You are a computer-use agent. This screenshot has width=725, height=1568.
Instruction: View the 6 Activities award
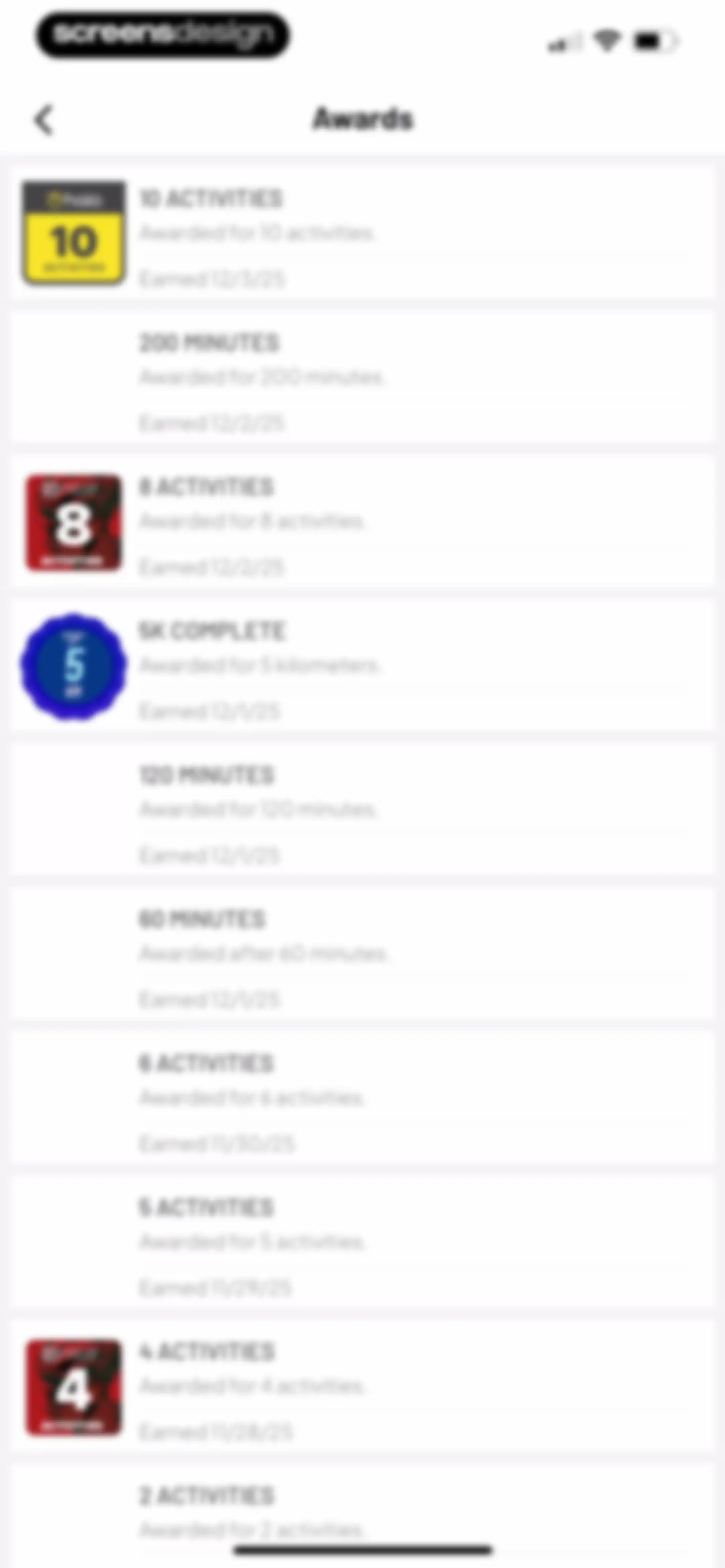[362, 1098]
